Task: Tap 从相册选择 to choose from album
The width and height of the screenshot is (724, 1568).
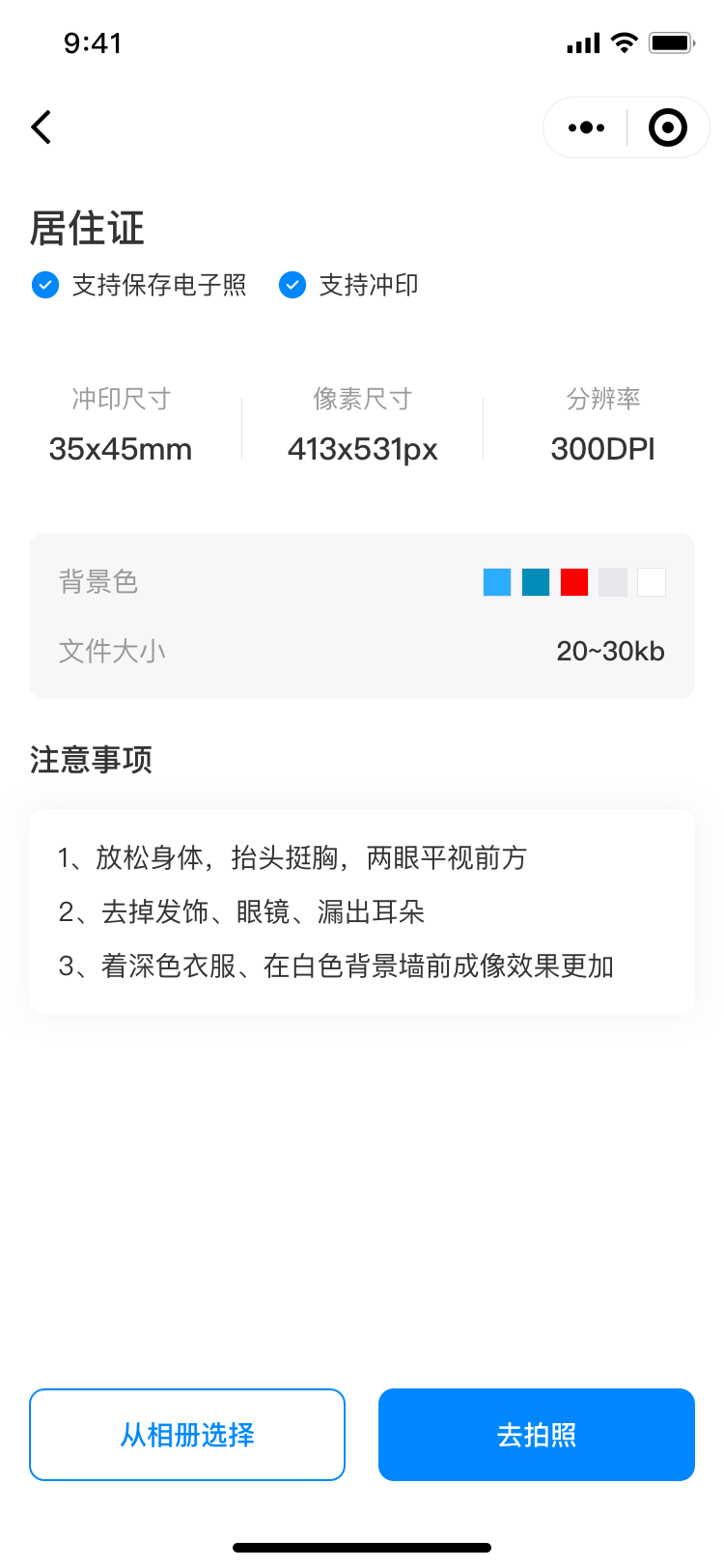Action: (x=187, y=1435)
